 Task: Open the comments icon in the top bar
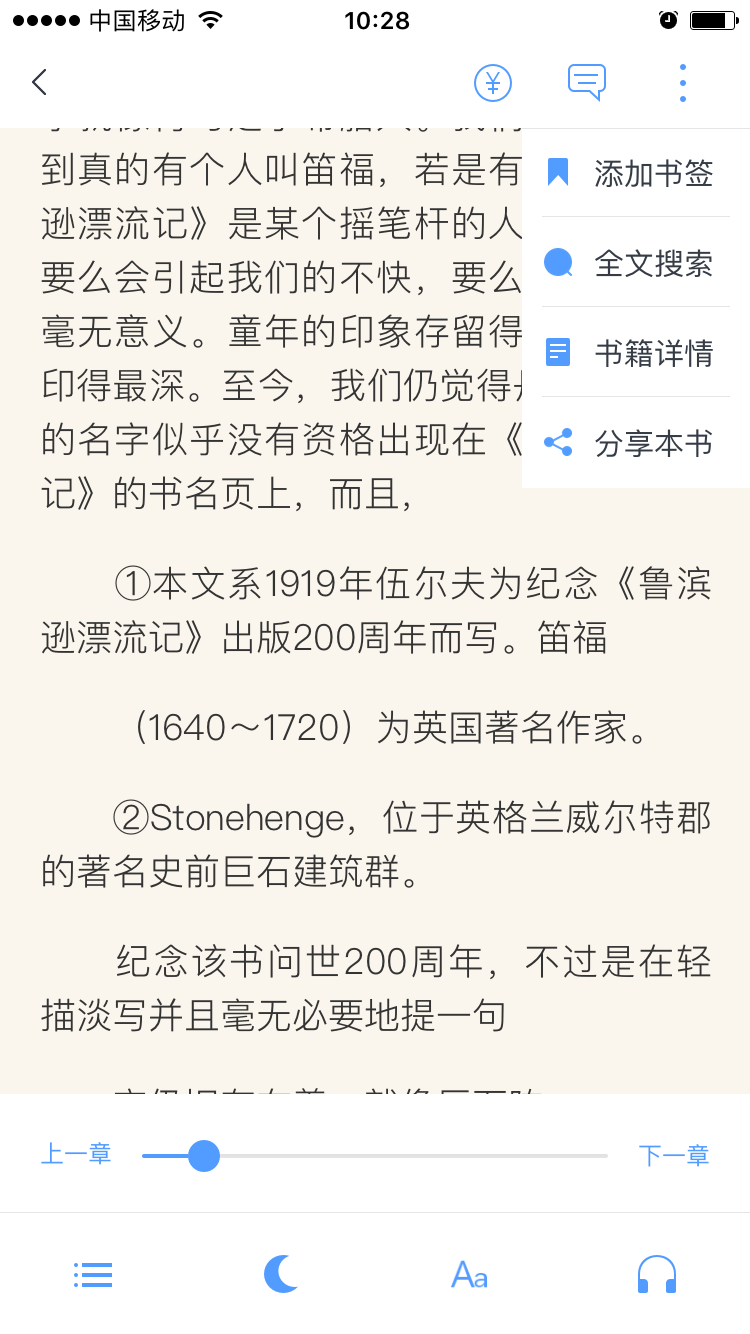(x=587, y=82)
